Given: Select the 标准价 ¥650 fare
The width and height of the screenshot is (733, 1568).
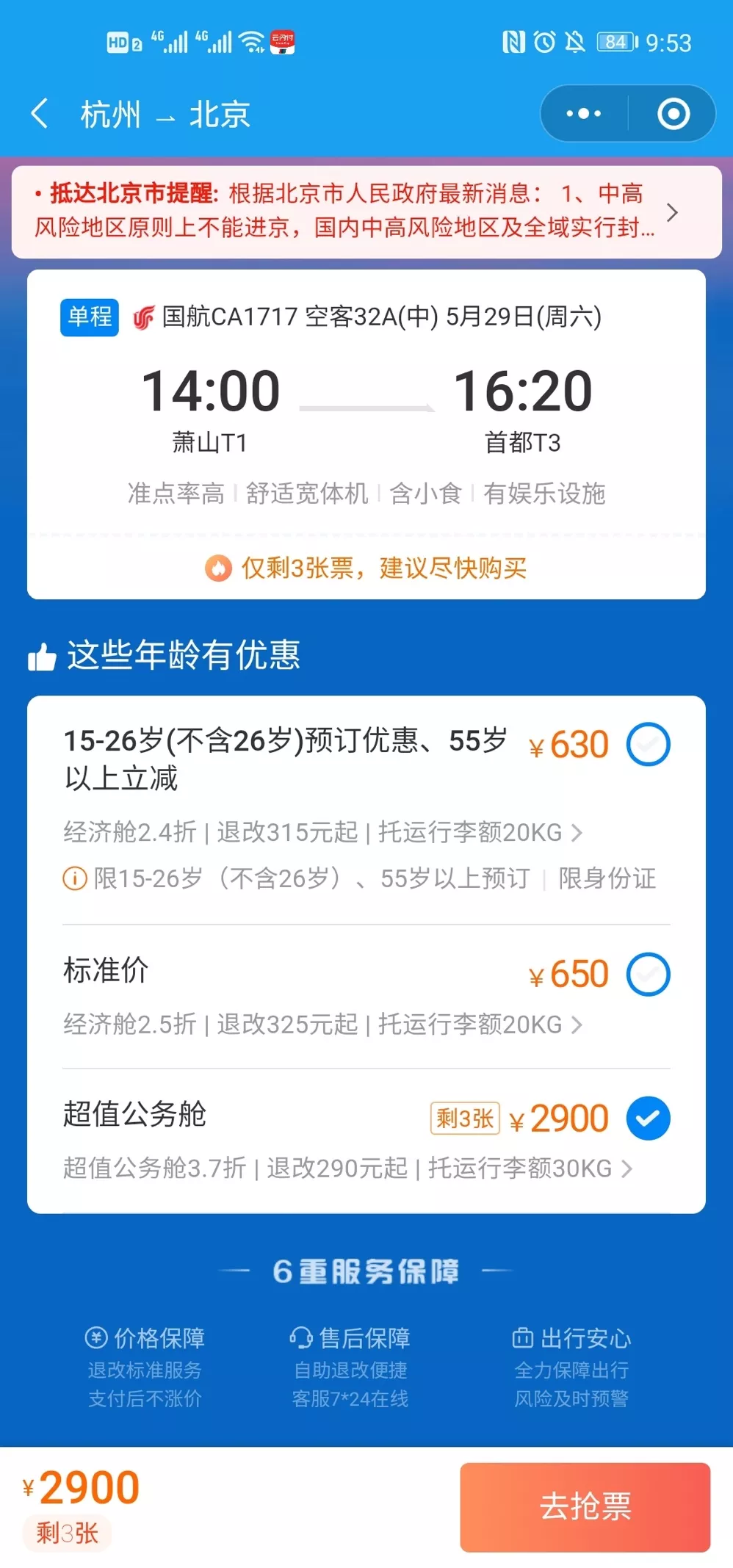Looking at the screenshot, I should click(x=648, y=975).
